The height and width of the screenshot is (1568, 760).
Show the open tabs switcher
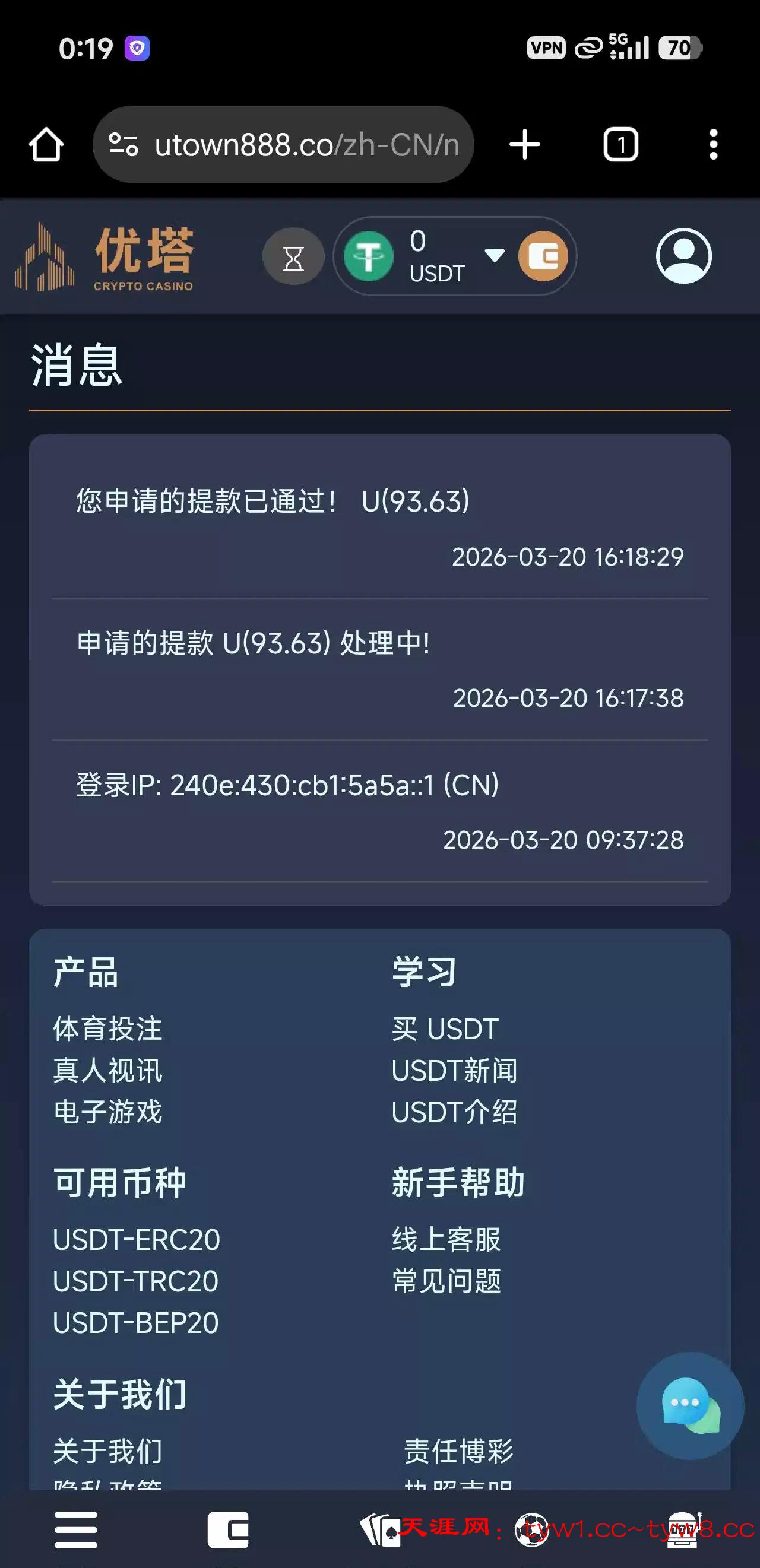pos(620,145)
